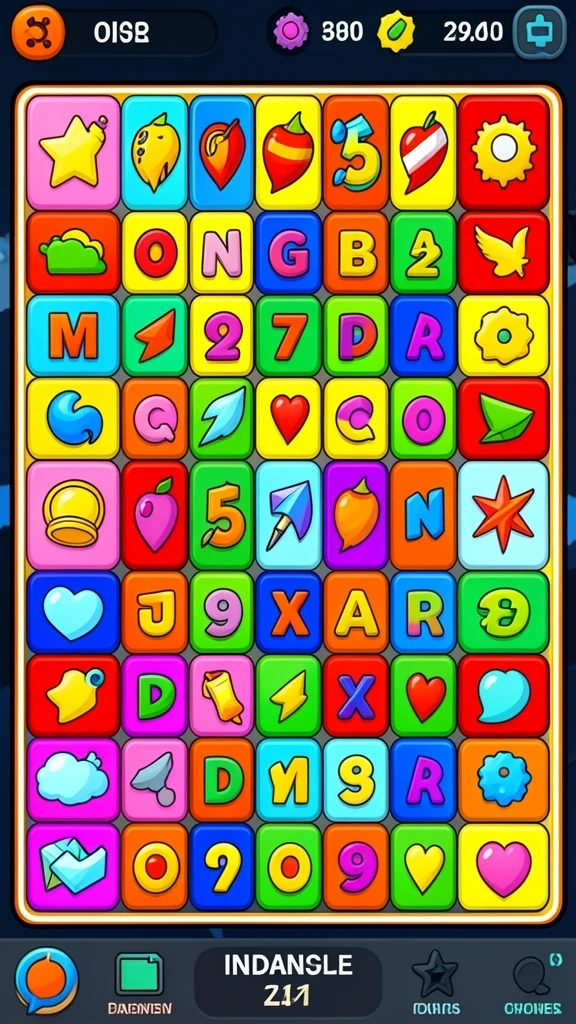
Task: Tap the yellow tile with pink heart
Action: click(x=503, y=867)
